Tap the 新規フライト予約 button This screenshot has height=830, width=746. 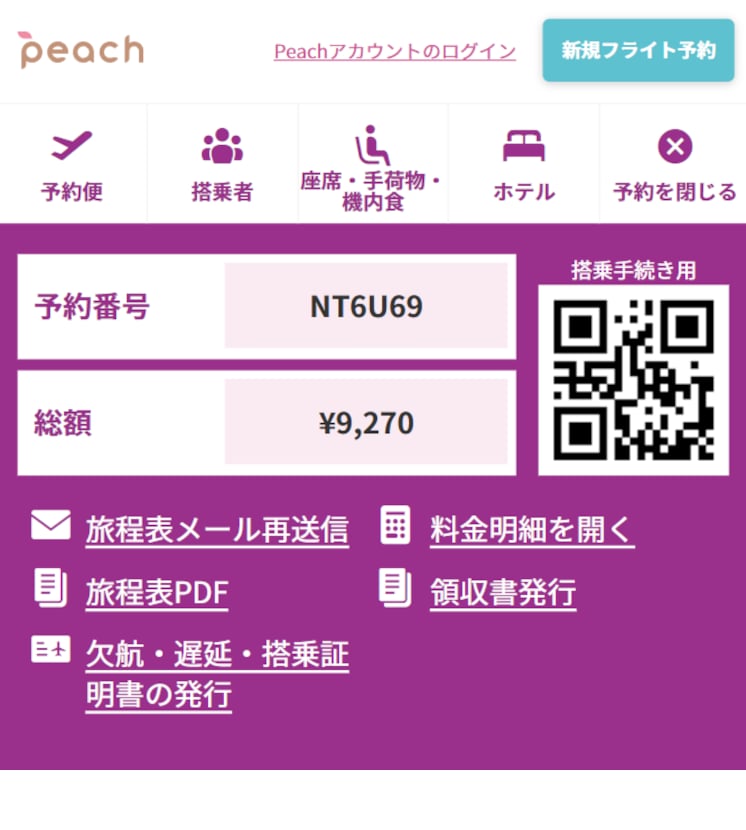point(638,50)
